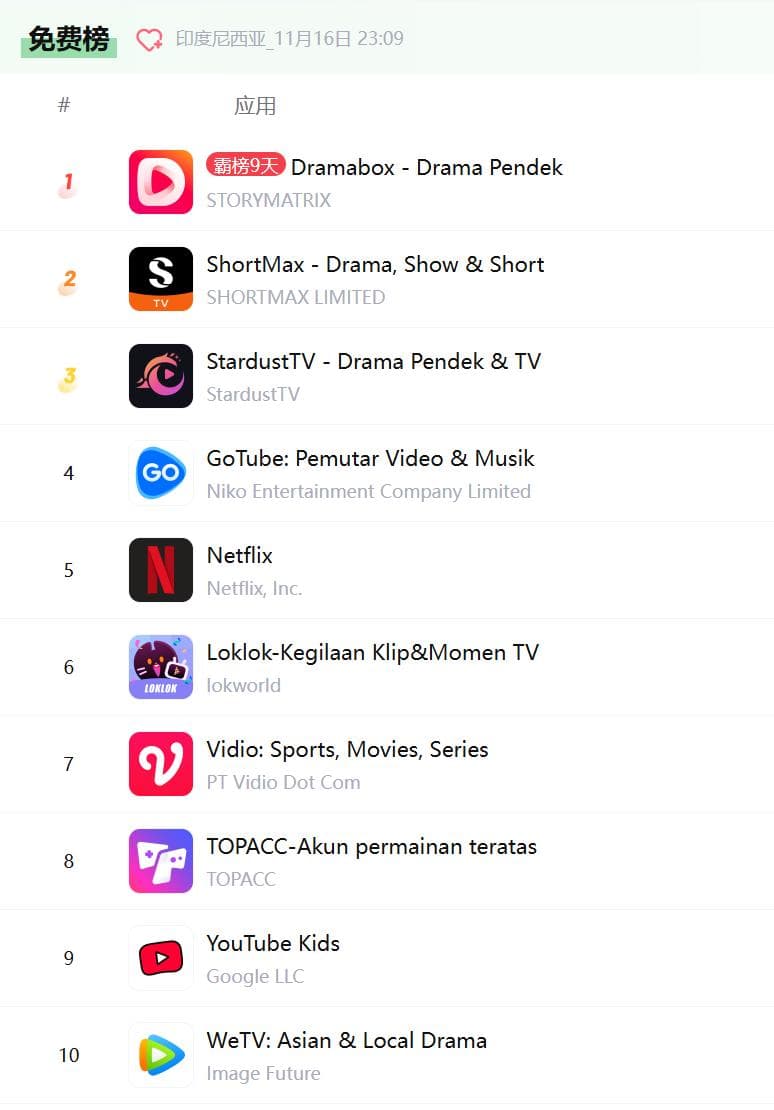Tap Loklok-Kegilaan Klip&Momen TV row
Screen dimensions: 774x1110
click(x=372, y=653)
